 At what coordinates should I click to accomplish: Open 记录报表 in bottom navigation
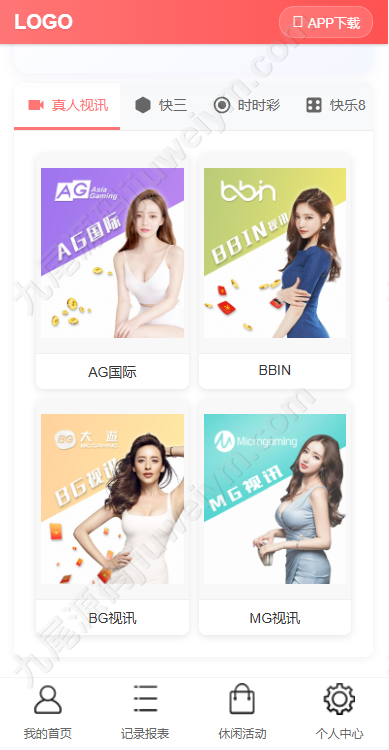click(145, 713)
